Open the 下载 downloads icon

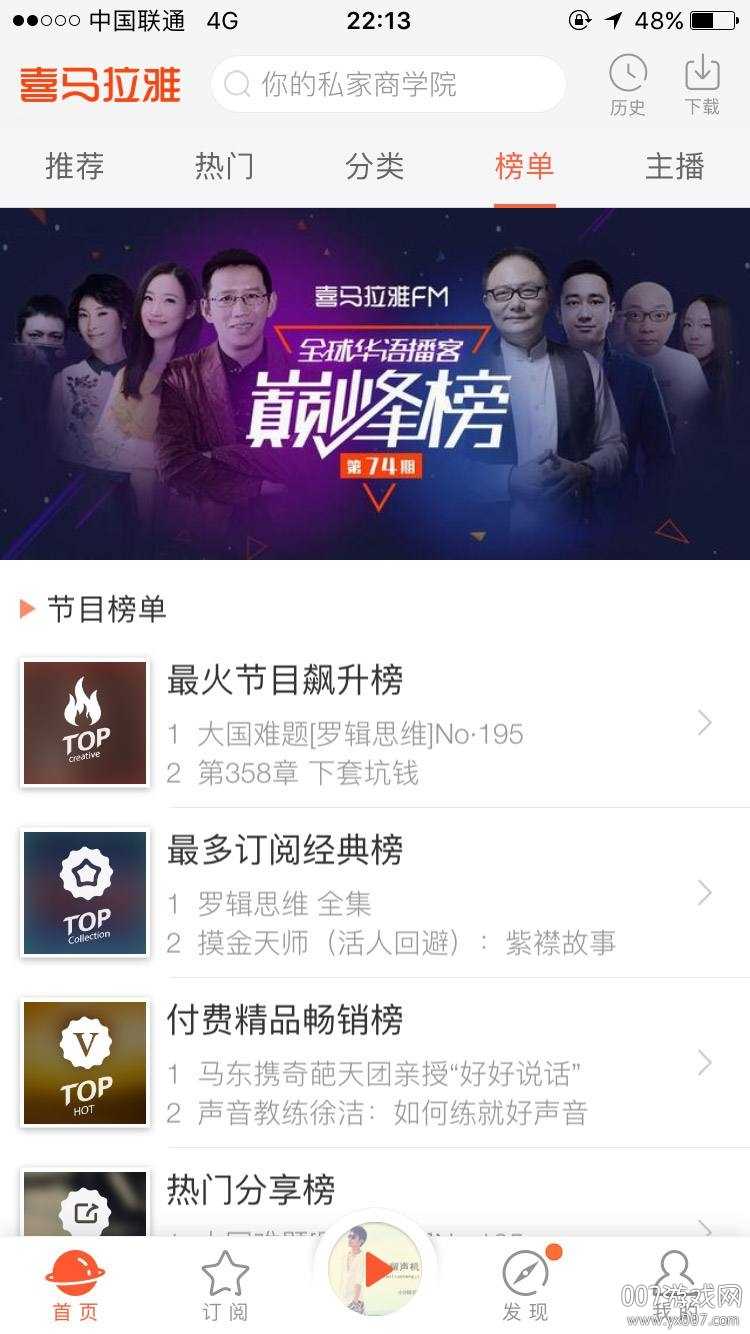[x=702, y=84]
